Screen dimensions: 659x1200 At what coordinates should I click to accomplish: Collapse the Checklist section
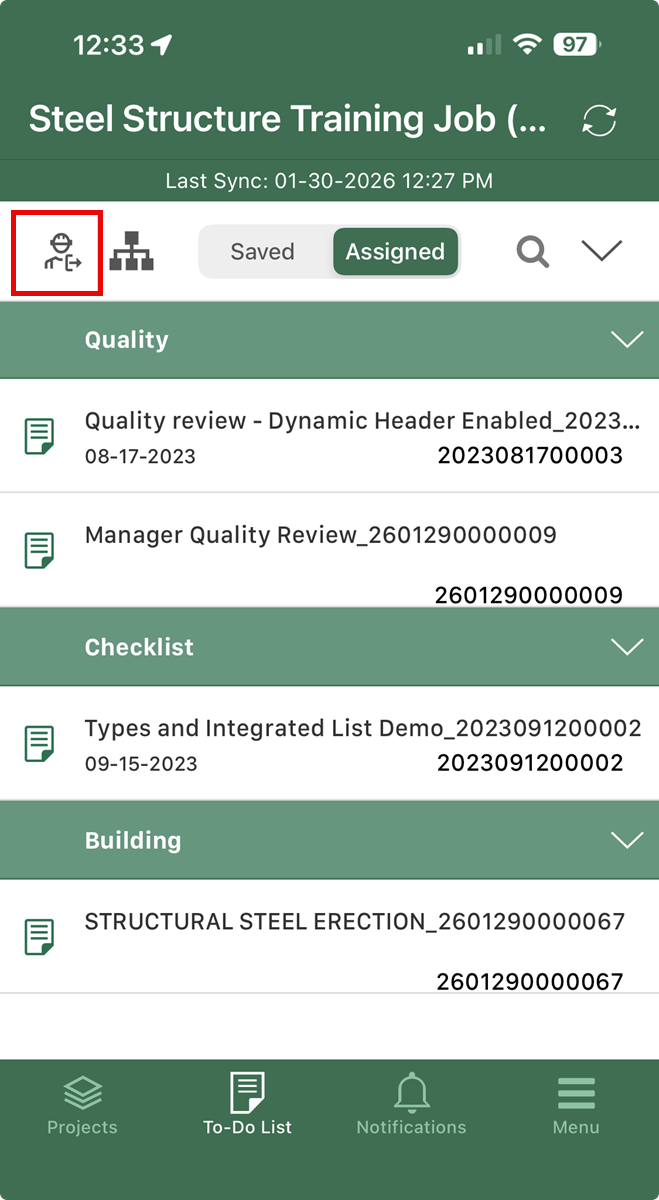pos(627,647)
